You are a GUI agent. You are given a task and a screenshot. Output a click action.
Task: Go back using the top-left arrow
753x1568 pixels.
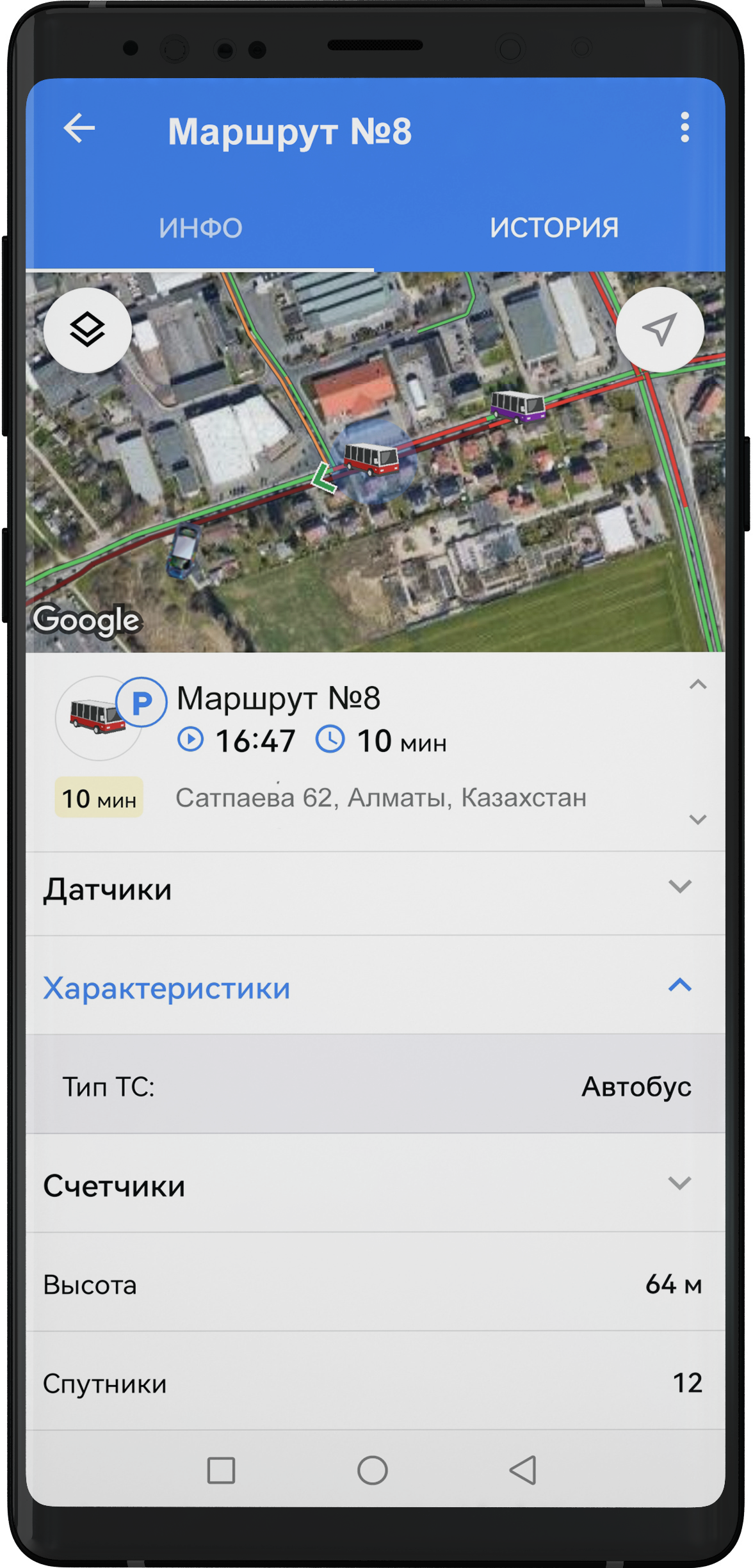pos(79,128)
